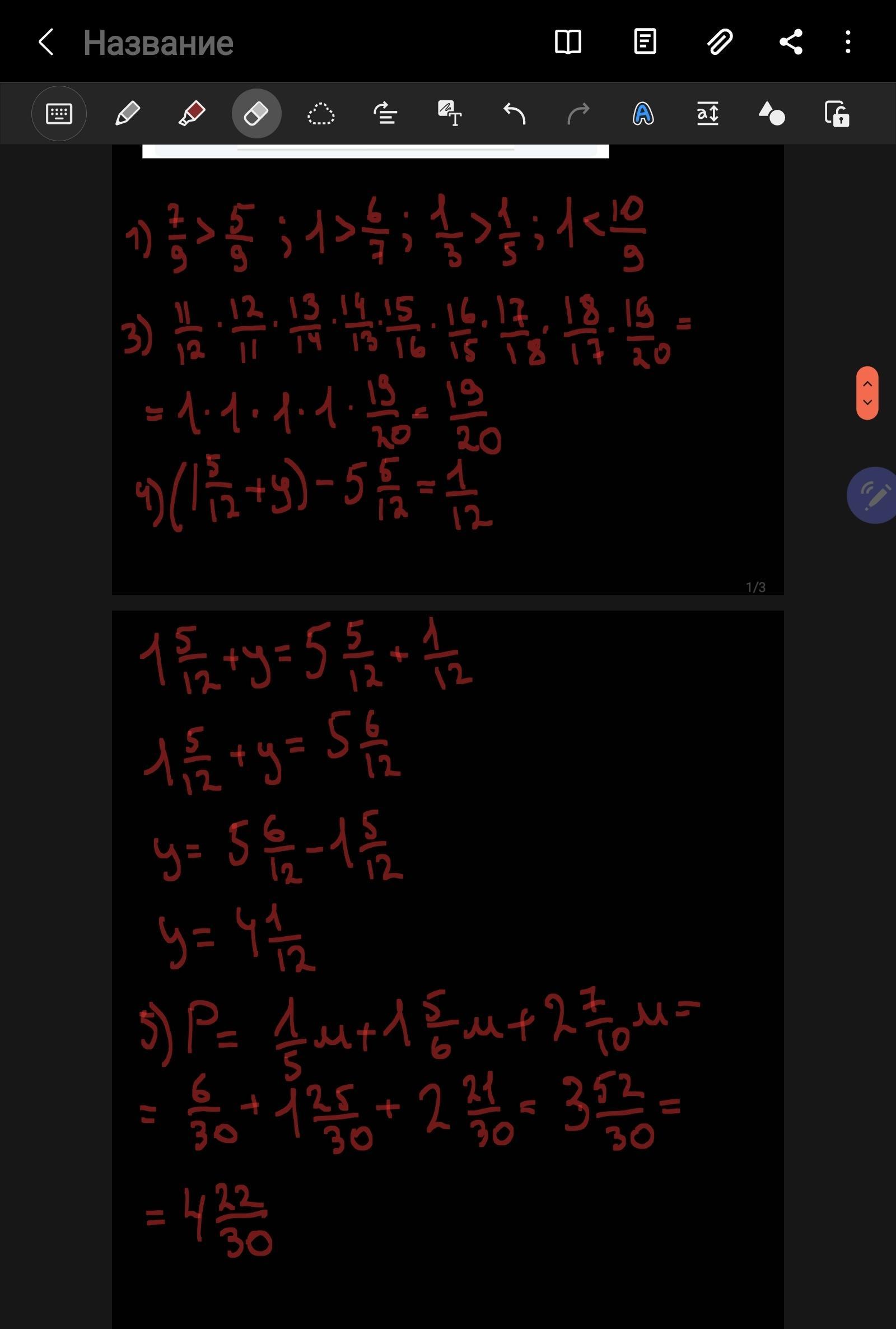Screen dimensions: 896x1329
Task: Share this note
Action: pos(791,42)
